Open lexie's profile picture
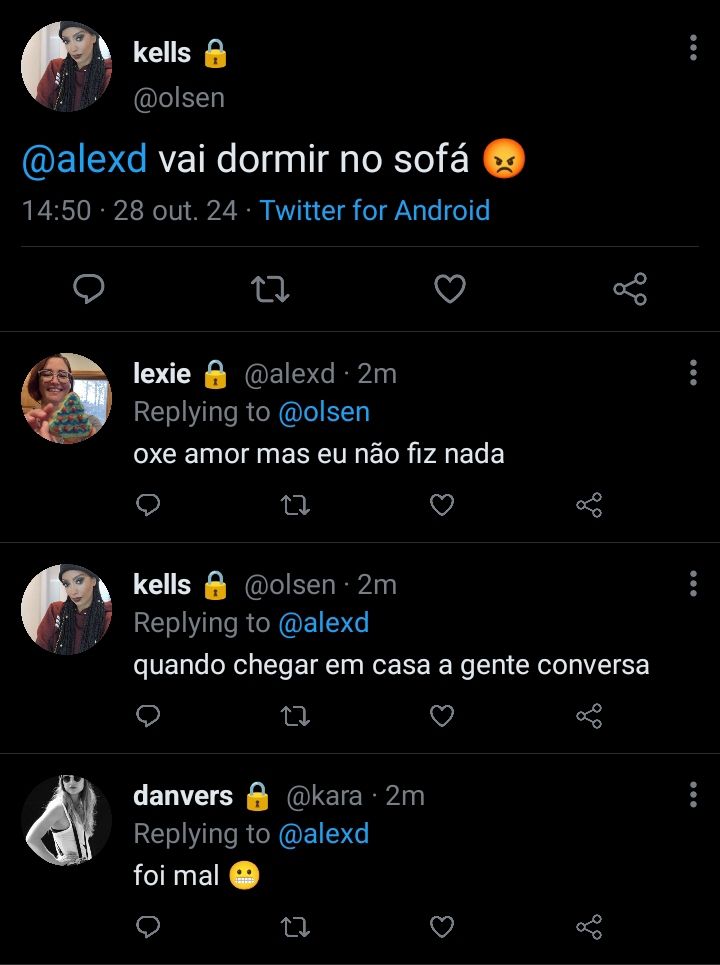This screenshot has width=720, height=965. (x=66, y=398)
